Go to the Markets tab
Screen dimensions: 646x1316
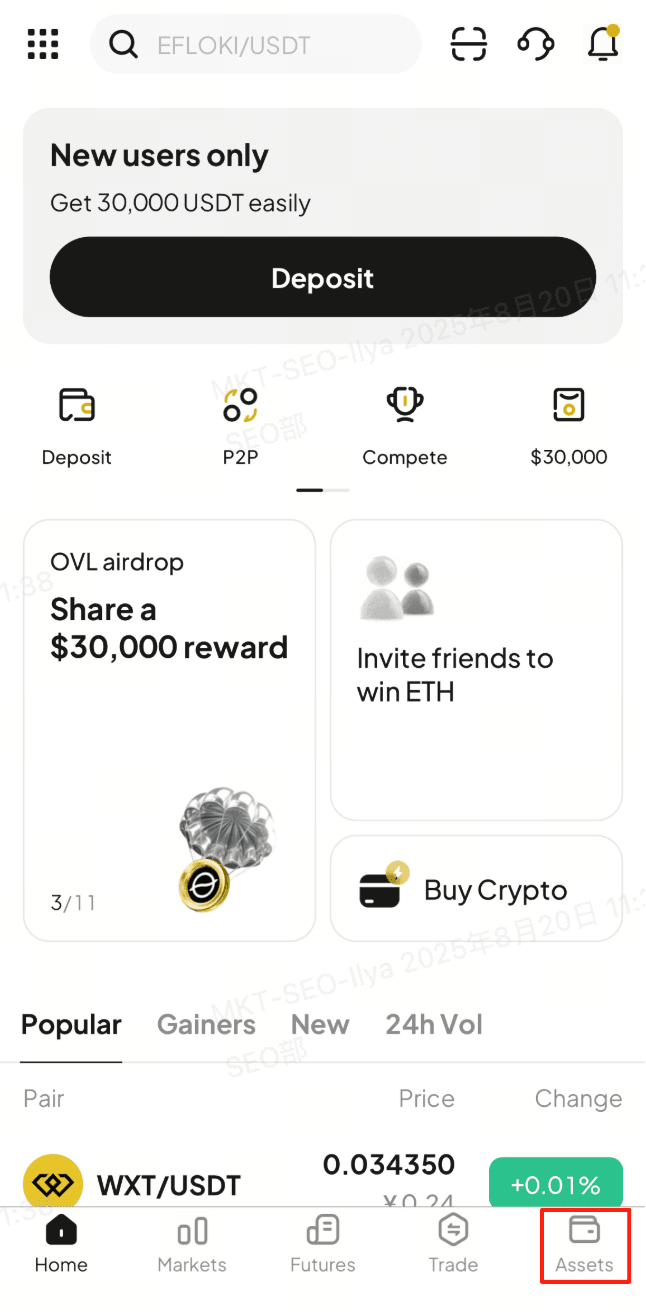pos(192,1245)
